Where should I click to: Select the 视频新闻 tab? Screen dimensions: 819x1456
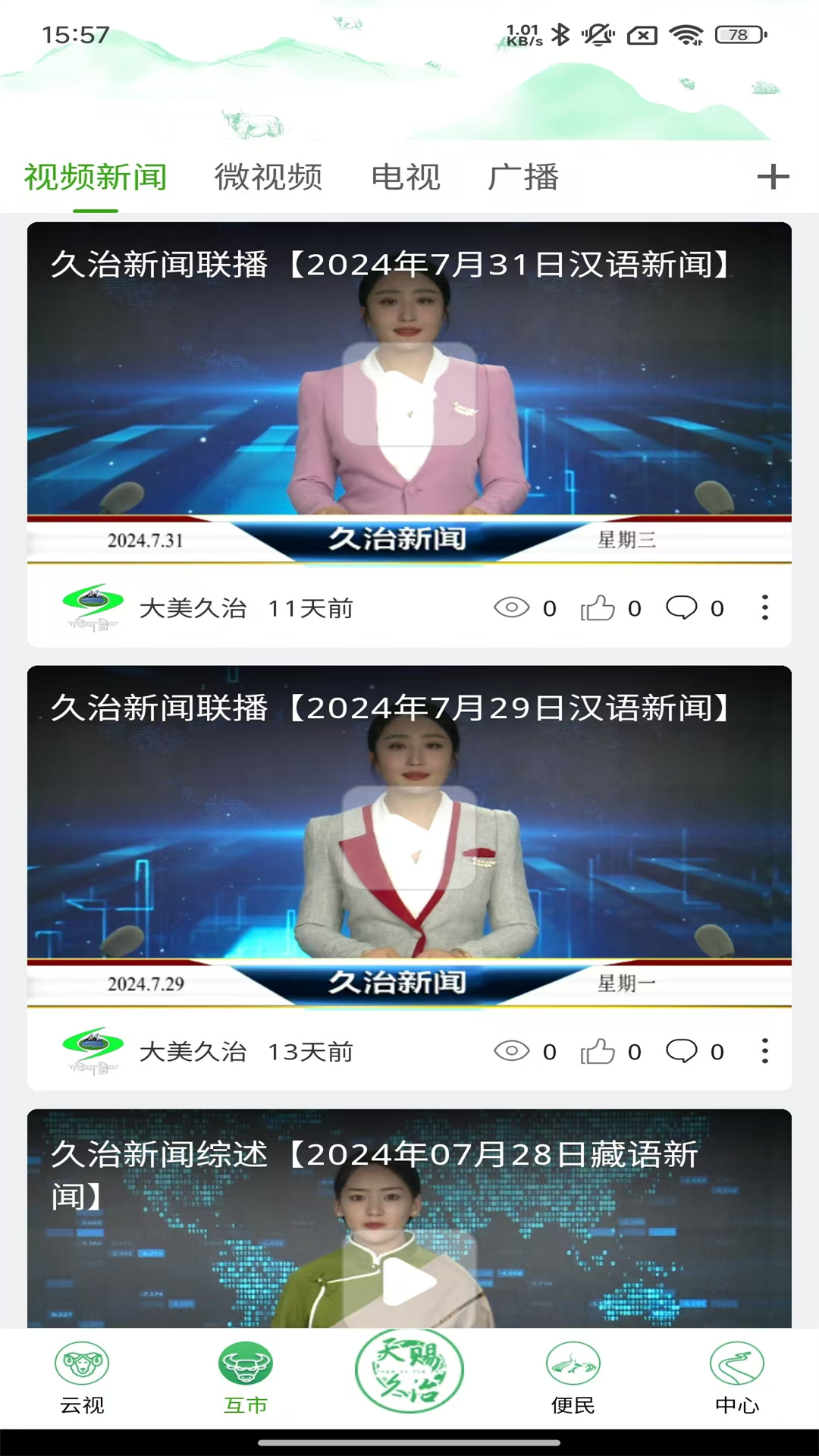pos(96,177)
